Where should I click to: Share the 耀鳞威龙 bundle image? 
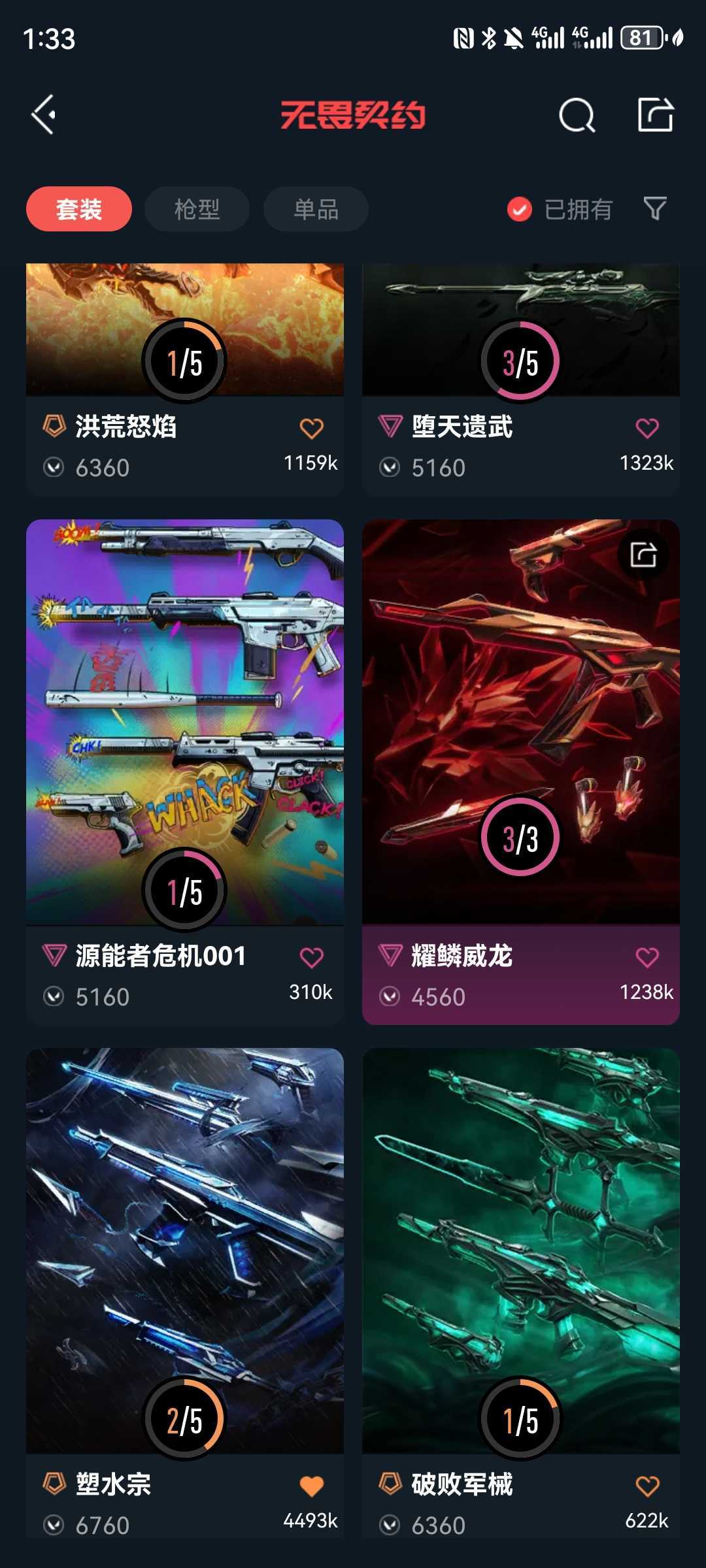tap(643, 555)
